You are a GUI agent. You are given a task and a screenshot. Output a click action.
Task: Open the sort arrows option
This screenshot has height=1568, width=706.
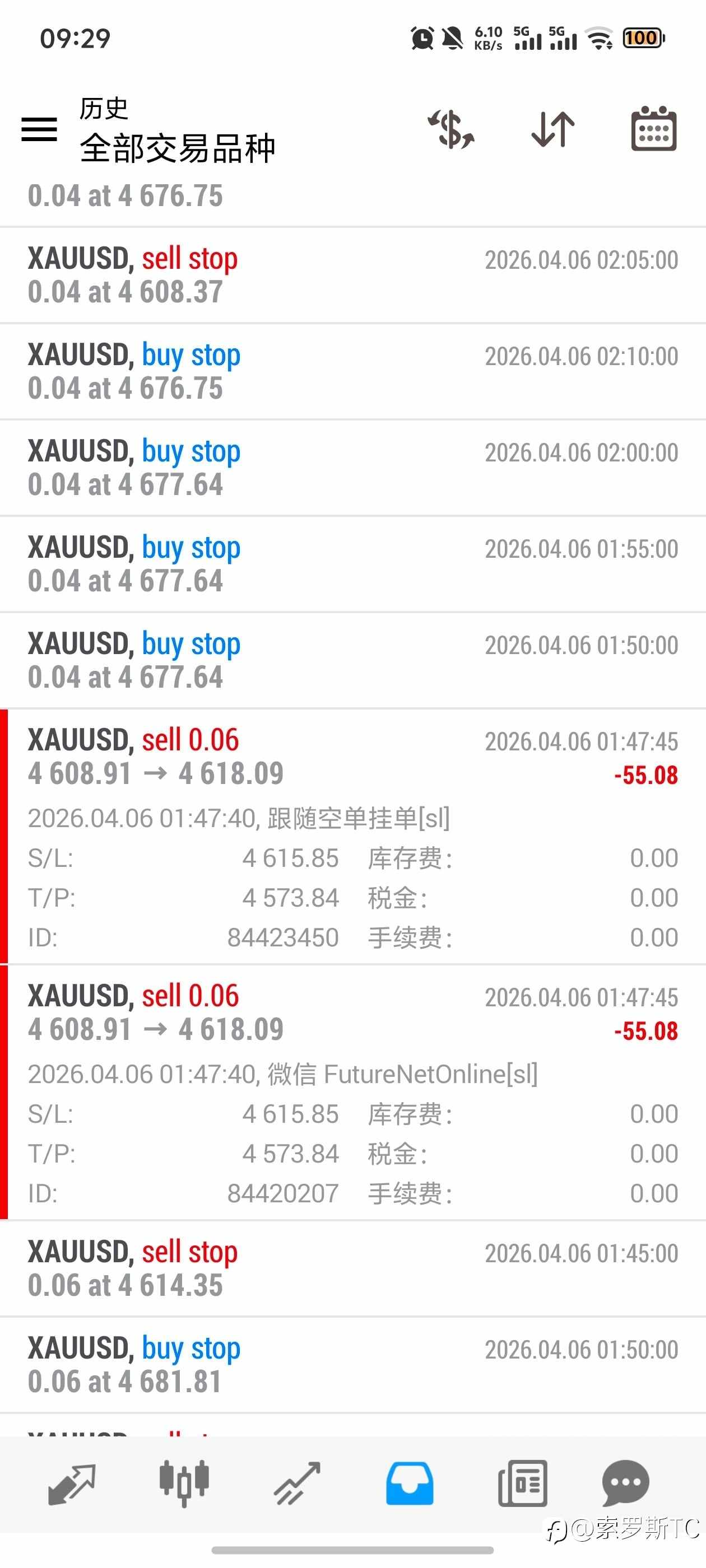click(x=552, y=129)
